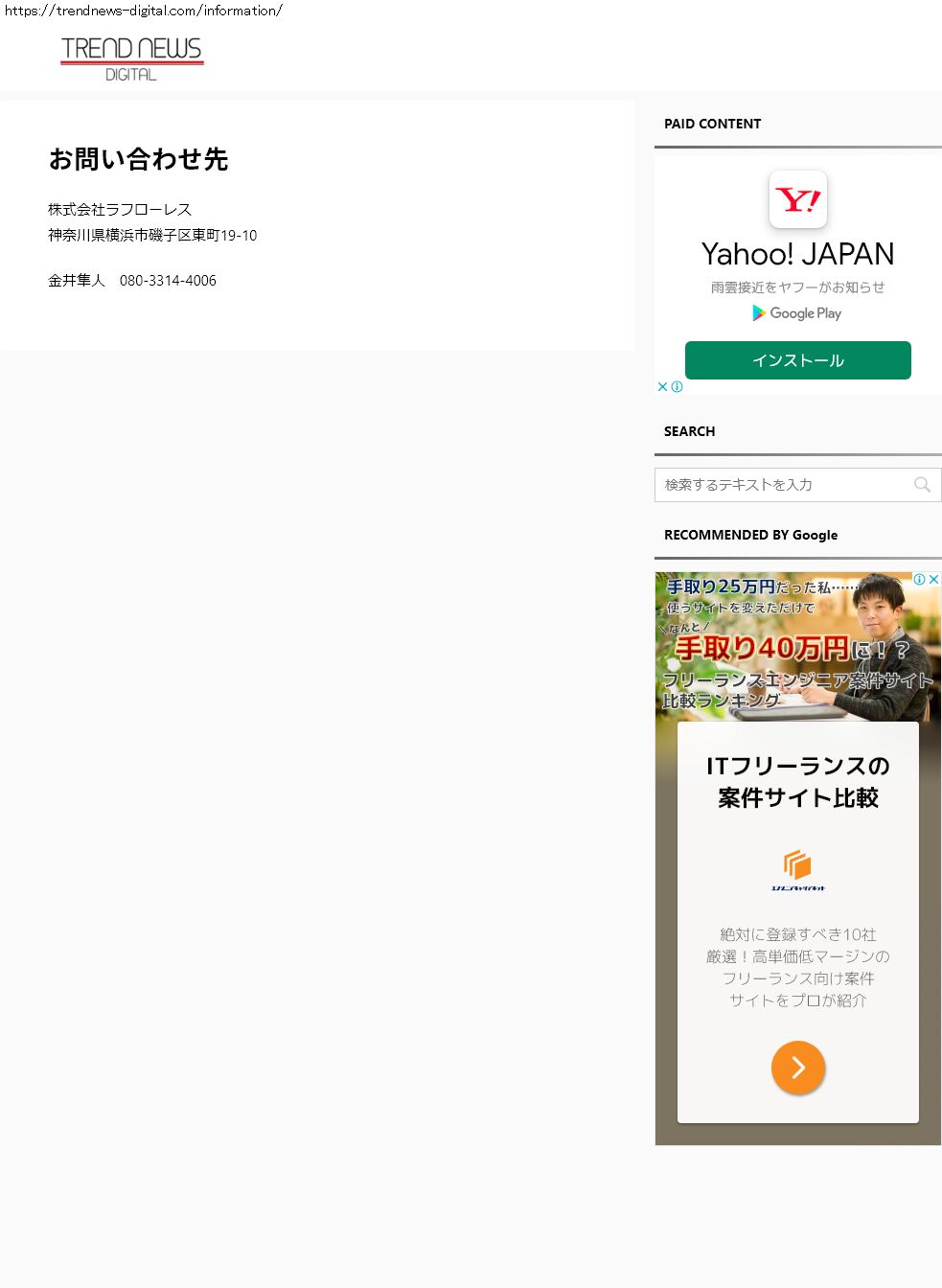942x1288 pixels.
Task: Focus the 検索するテキストを入力 search field
Action: 781,485
